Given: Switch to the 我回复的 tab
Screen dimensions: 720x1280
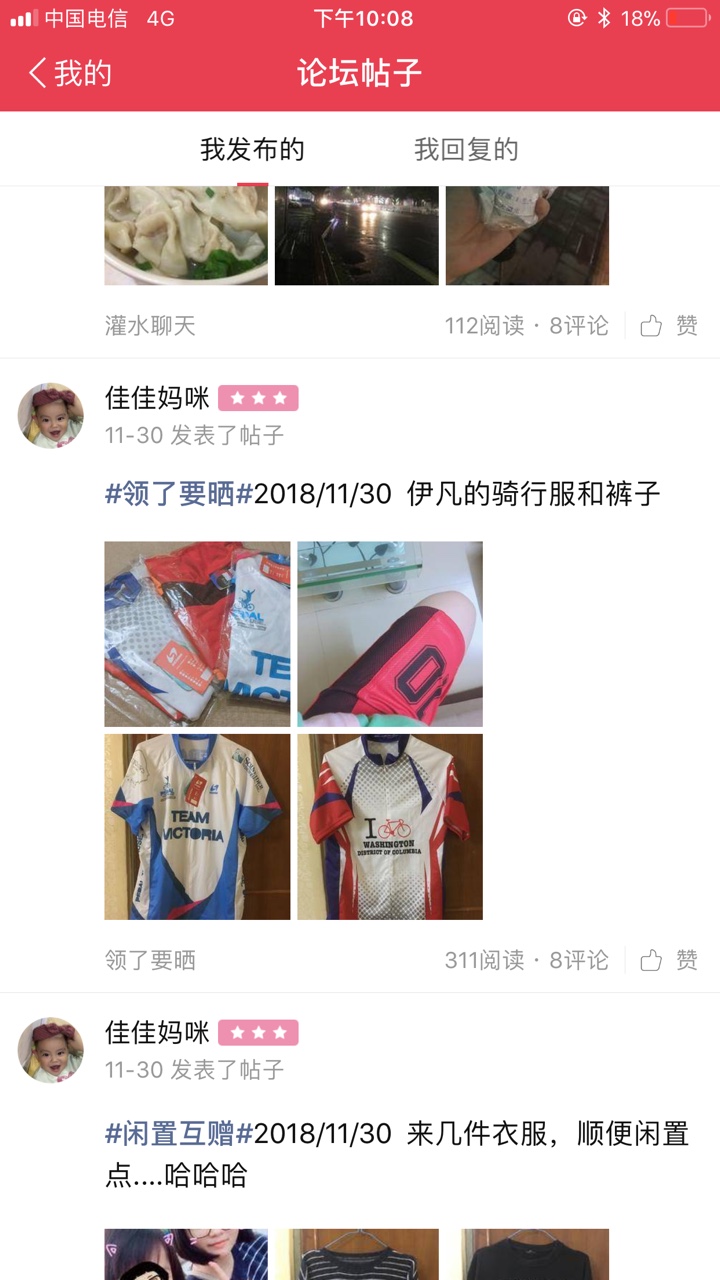Looking at the screenshot, I should (x=466, y=150).
